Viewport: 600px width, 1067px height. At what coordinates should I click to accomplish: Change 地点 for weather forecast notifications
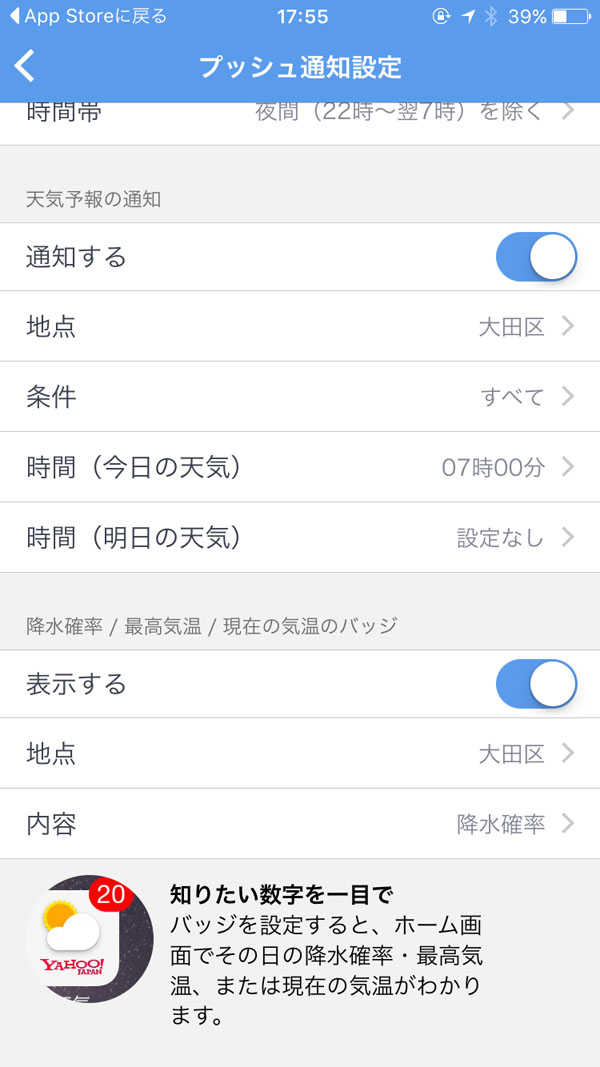(x=300, y=326)
